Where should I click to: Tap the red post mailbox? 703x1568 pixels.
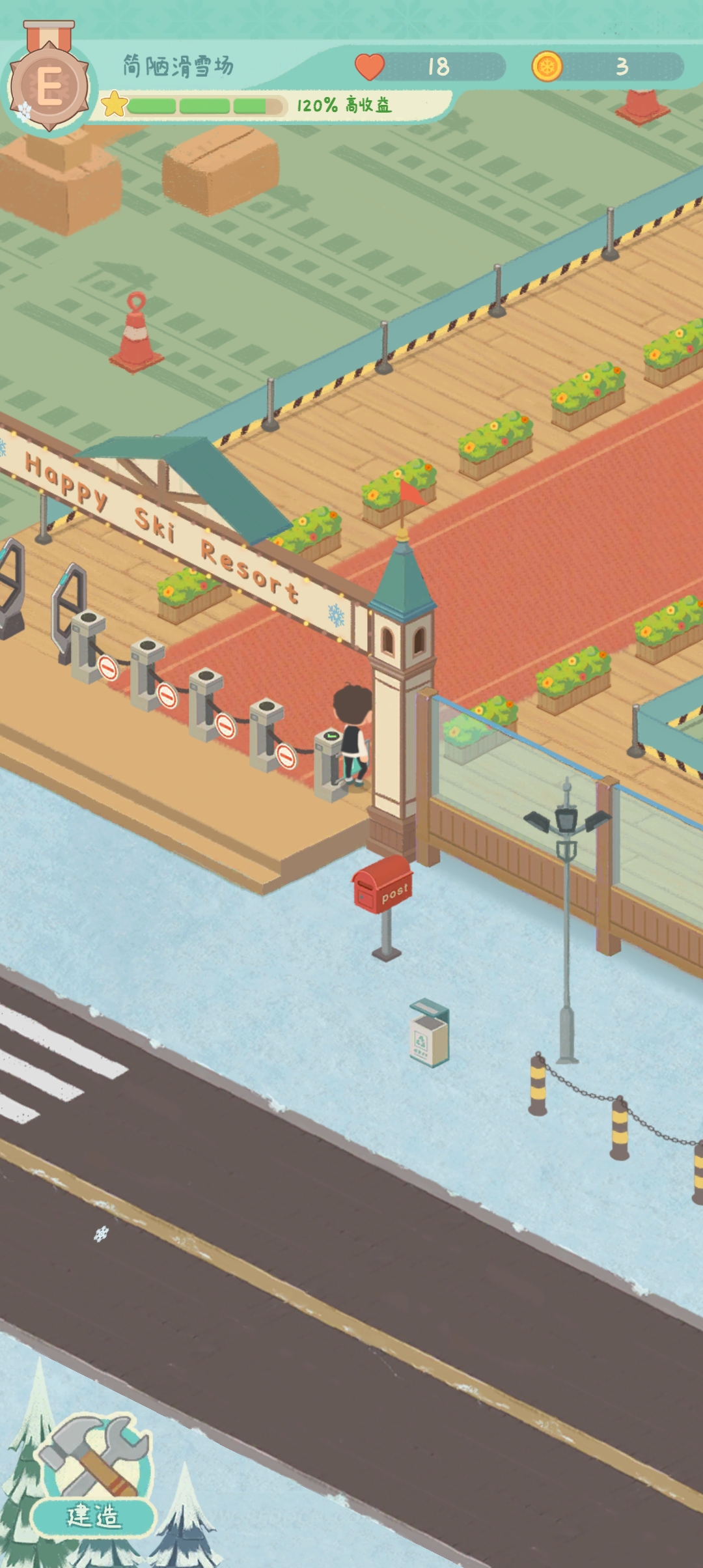pyautogui.click(x=383, y=887)
